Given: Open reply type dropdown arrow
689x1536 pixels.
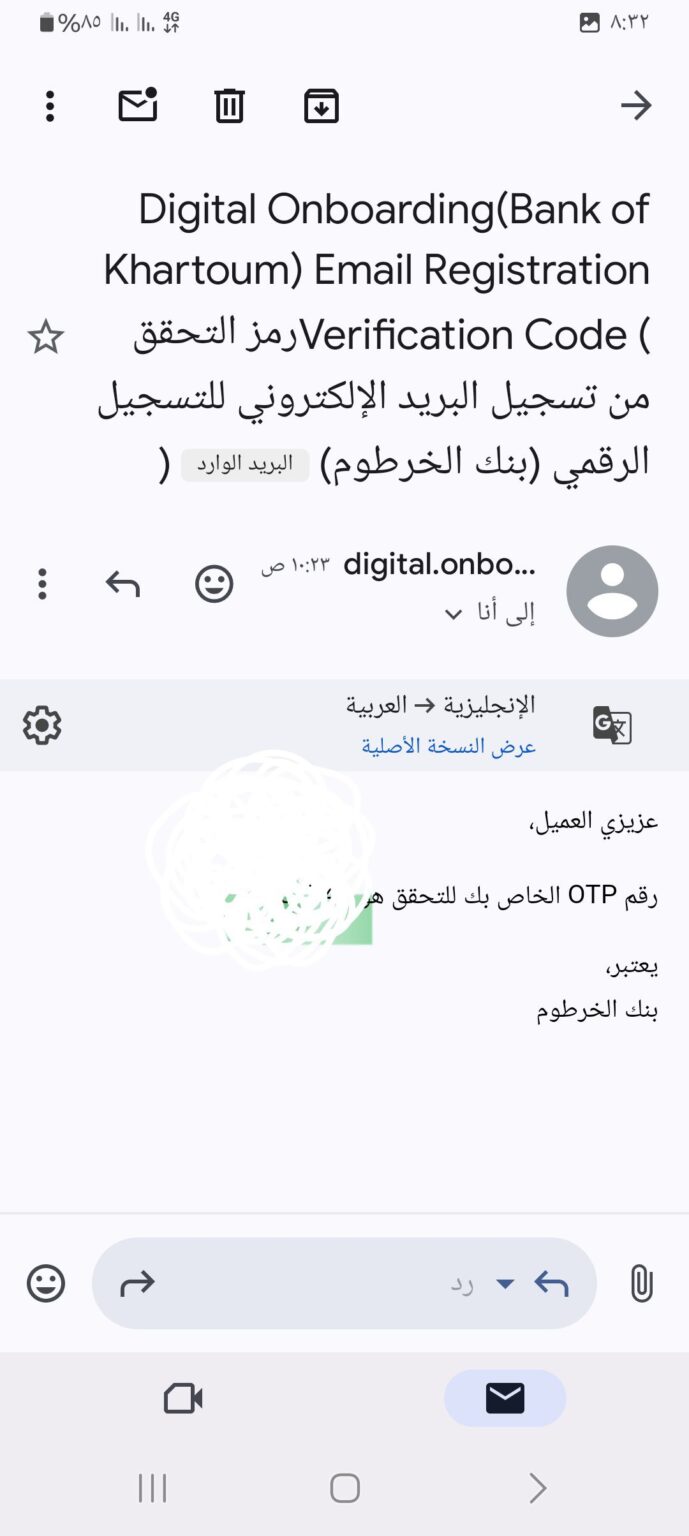Looking at the screenshot, I should [x=506, y=1284].
